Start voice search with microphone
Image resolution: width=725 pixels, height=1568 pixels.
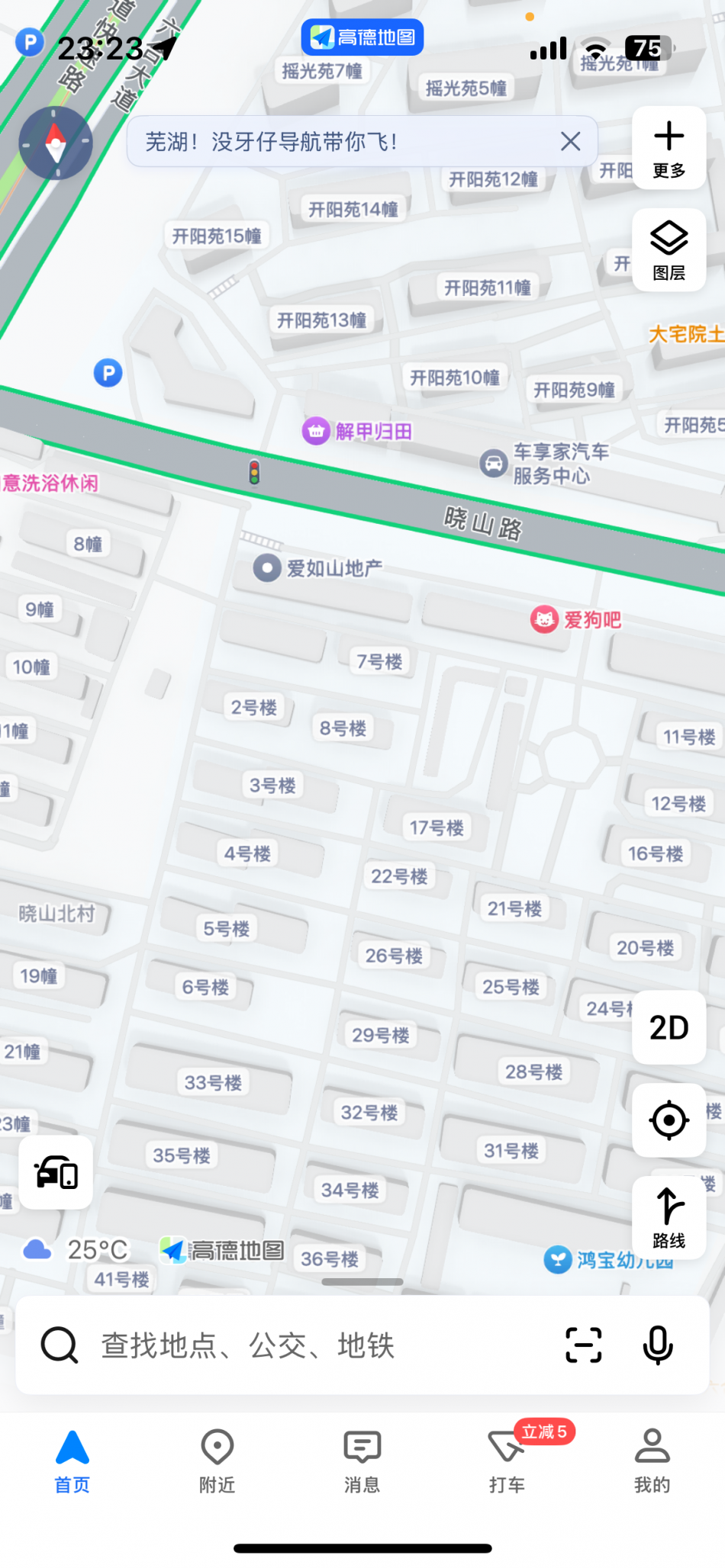(x=657, y=1345)
